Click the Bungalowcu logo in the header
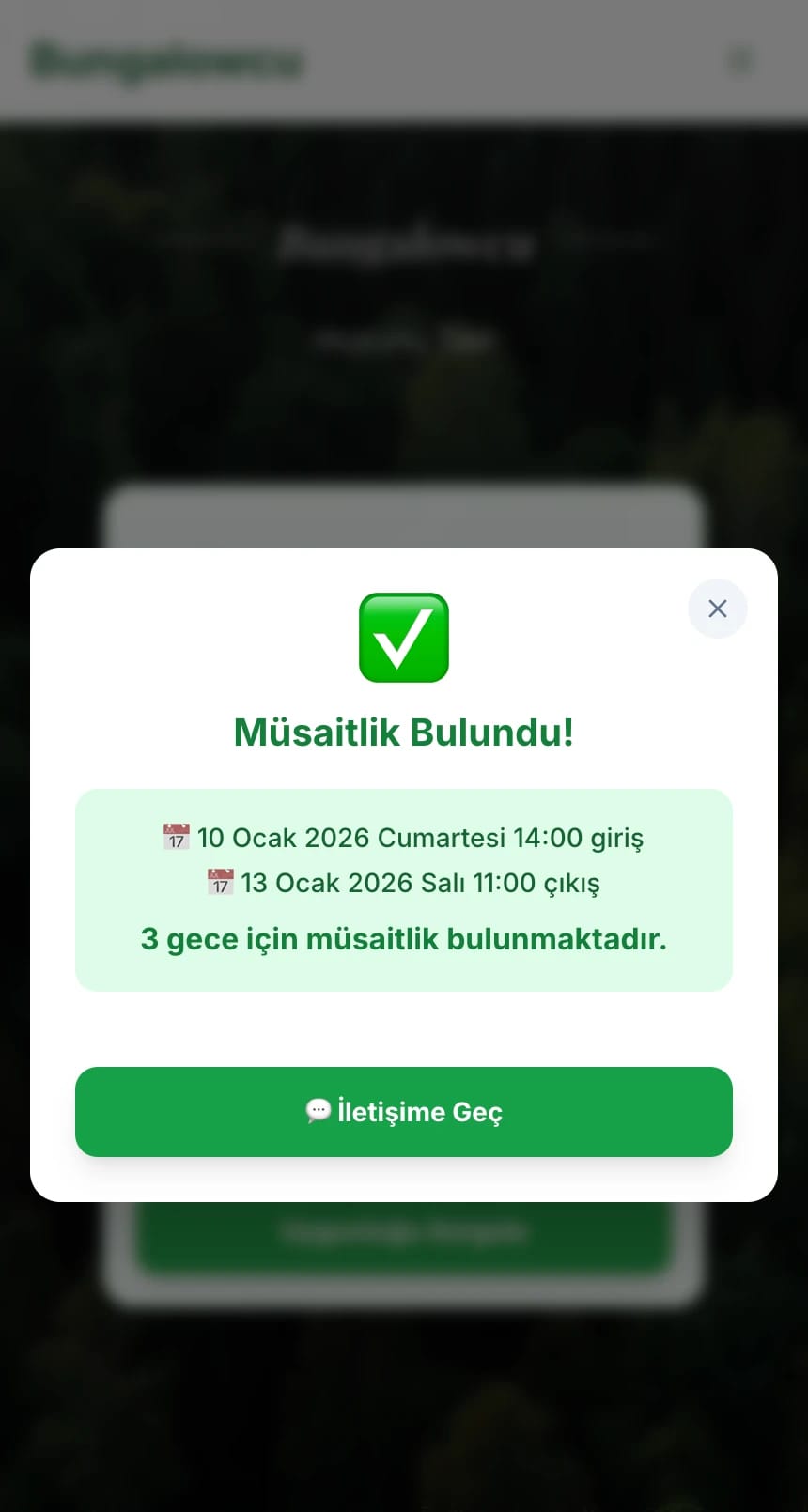The height and width of the screenshot is (1512, 808). coord(167,59)
